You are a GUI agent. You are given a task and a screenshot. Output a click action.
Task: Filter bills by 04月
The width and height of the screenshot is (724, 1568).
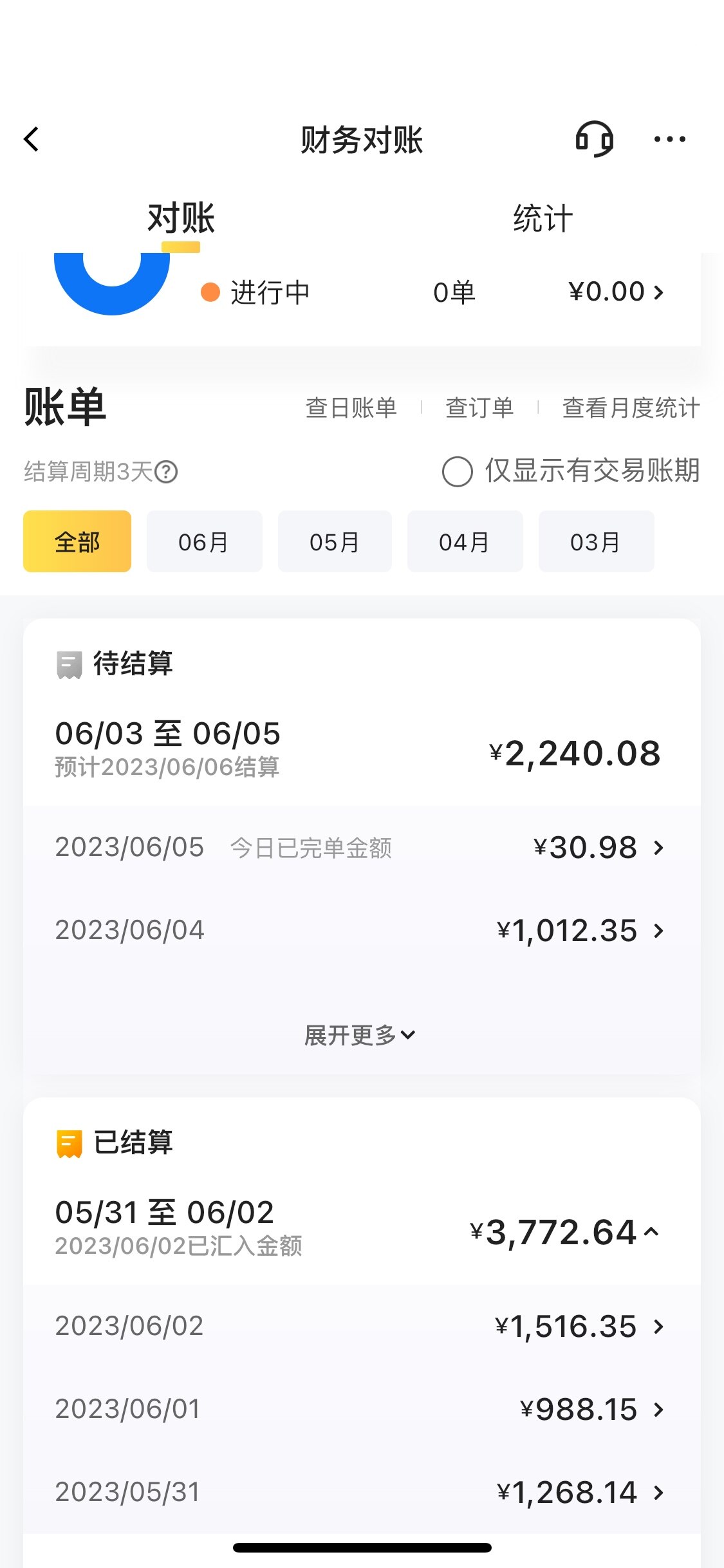coord(465,541)
